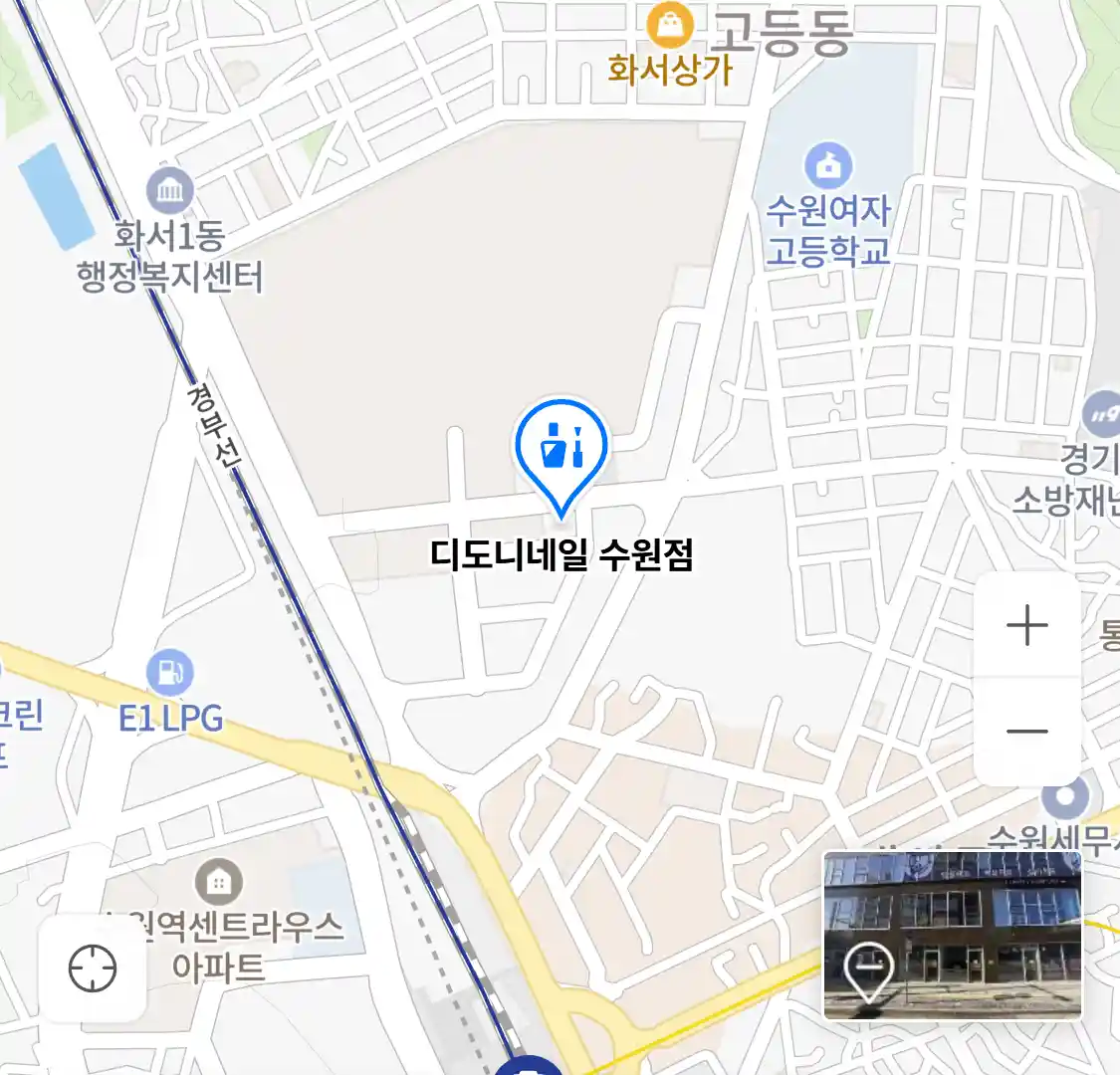Zoom out of the map
Image resolution: width=1120 pixels, height=1075 pixels.
[1026, 732]
